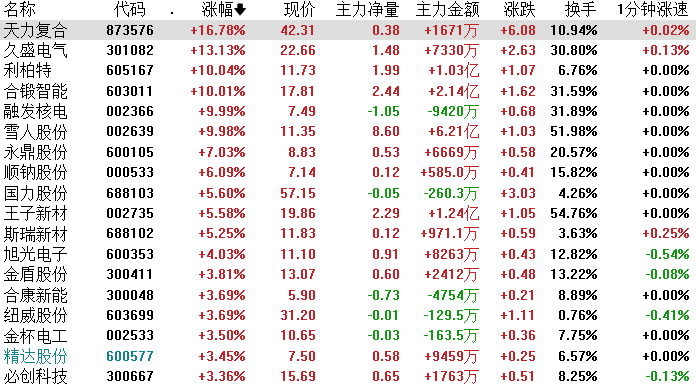Sort by the 换手 column header
Screen dimensions: 696x387
coord(581,9)
